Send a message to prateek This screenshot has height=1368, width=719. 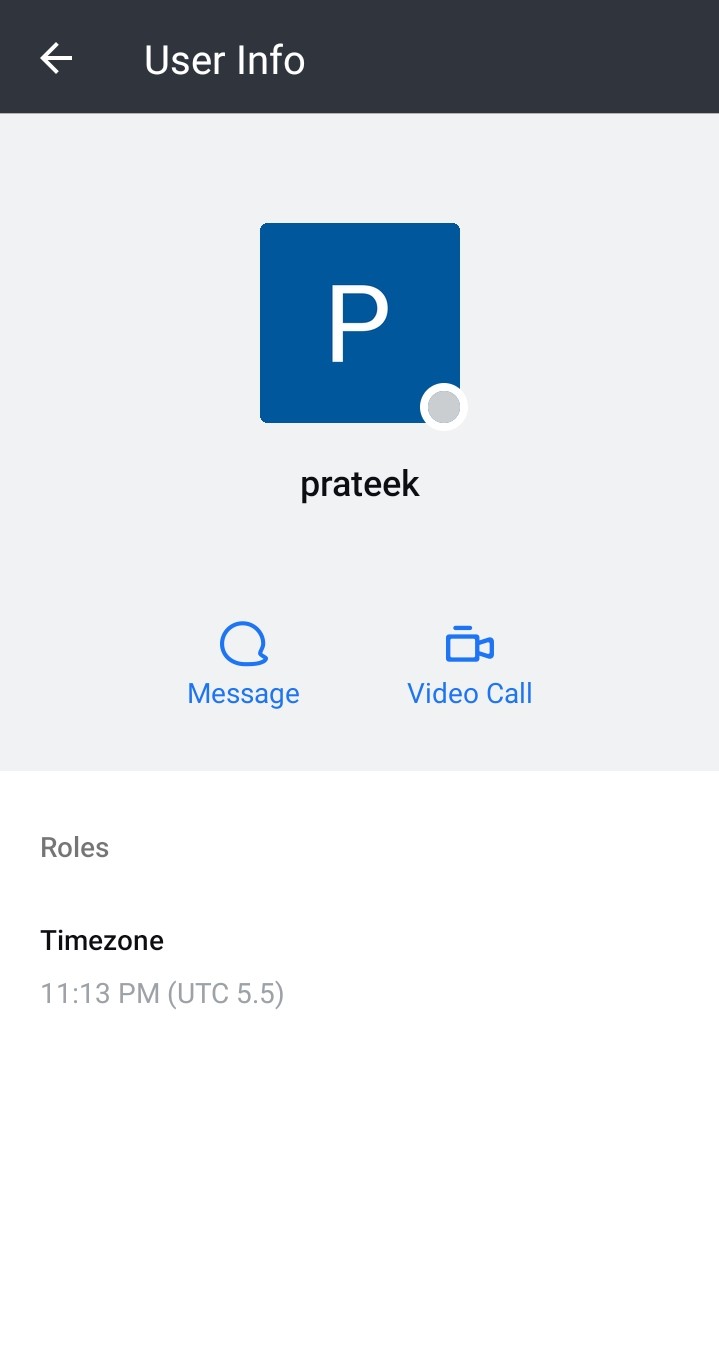(243, 664)
